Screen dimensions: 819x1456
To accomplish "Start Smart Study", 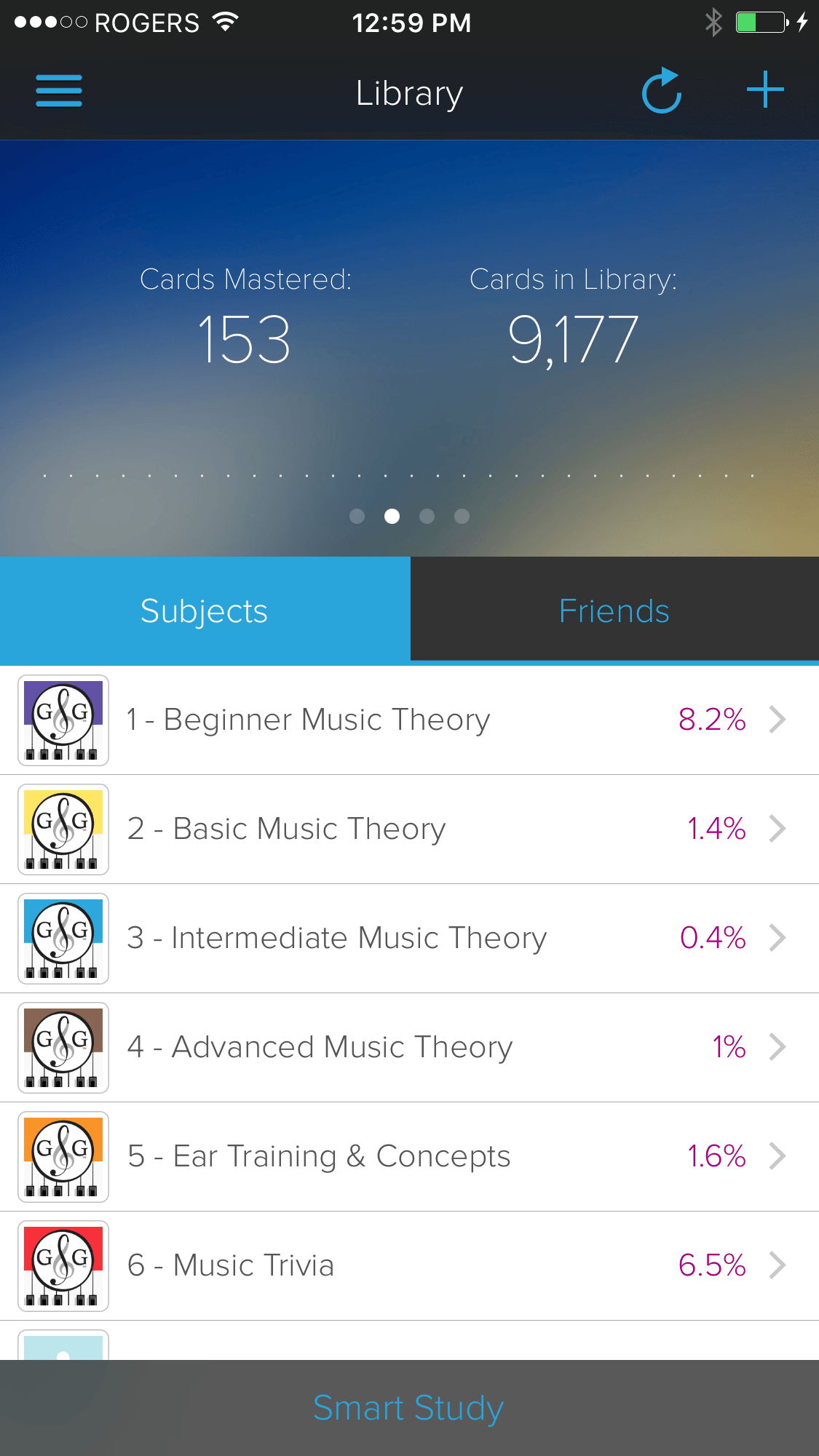I will [409, 1408].
